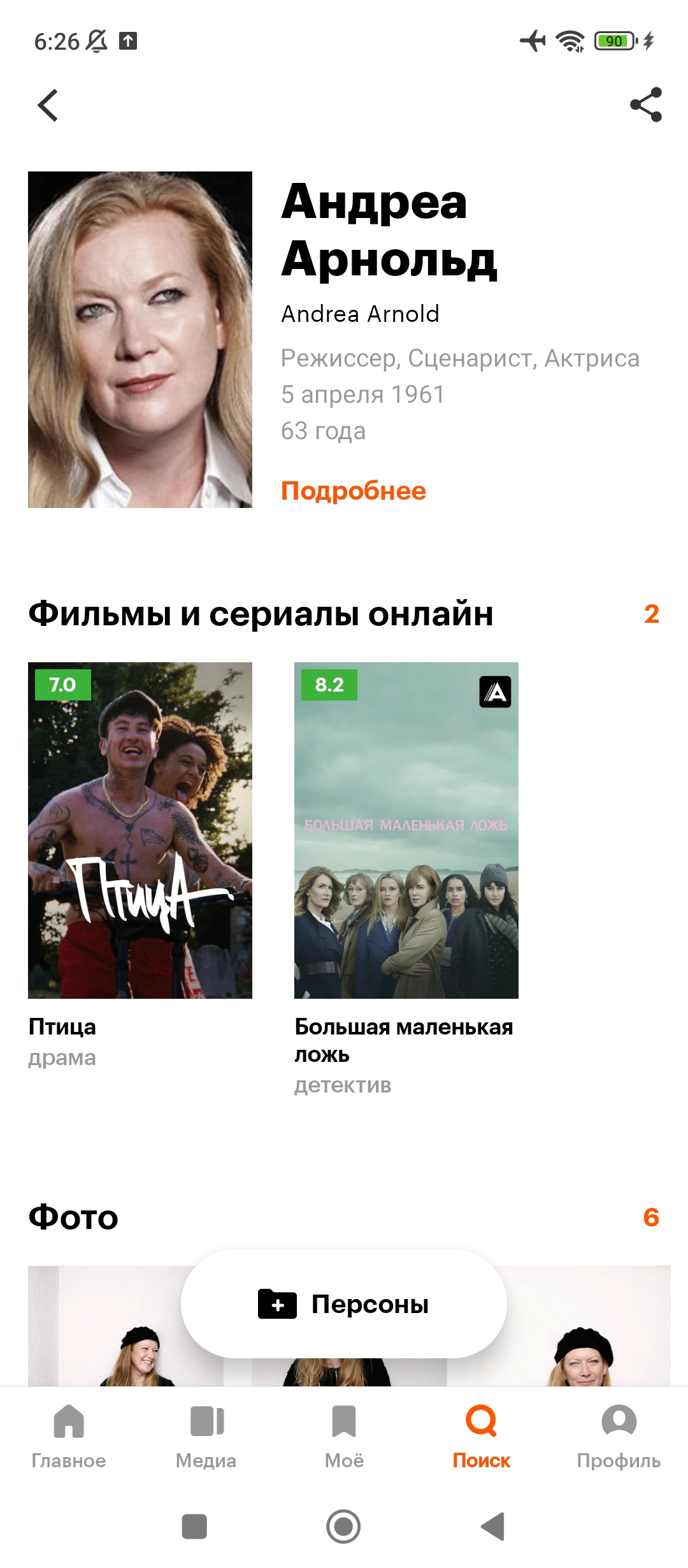
Task: Open recent apps with the square button
Action: point(194,1527)
